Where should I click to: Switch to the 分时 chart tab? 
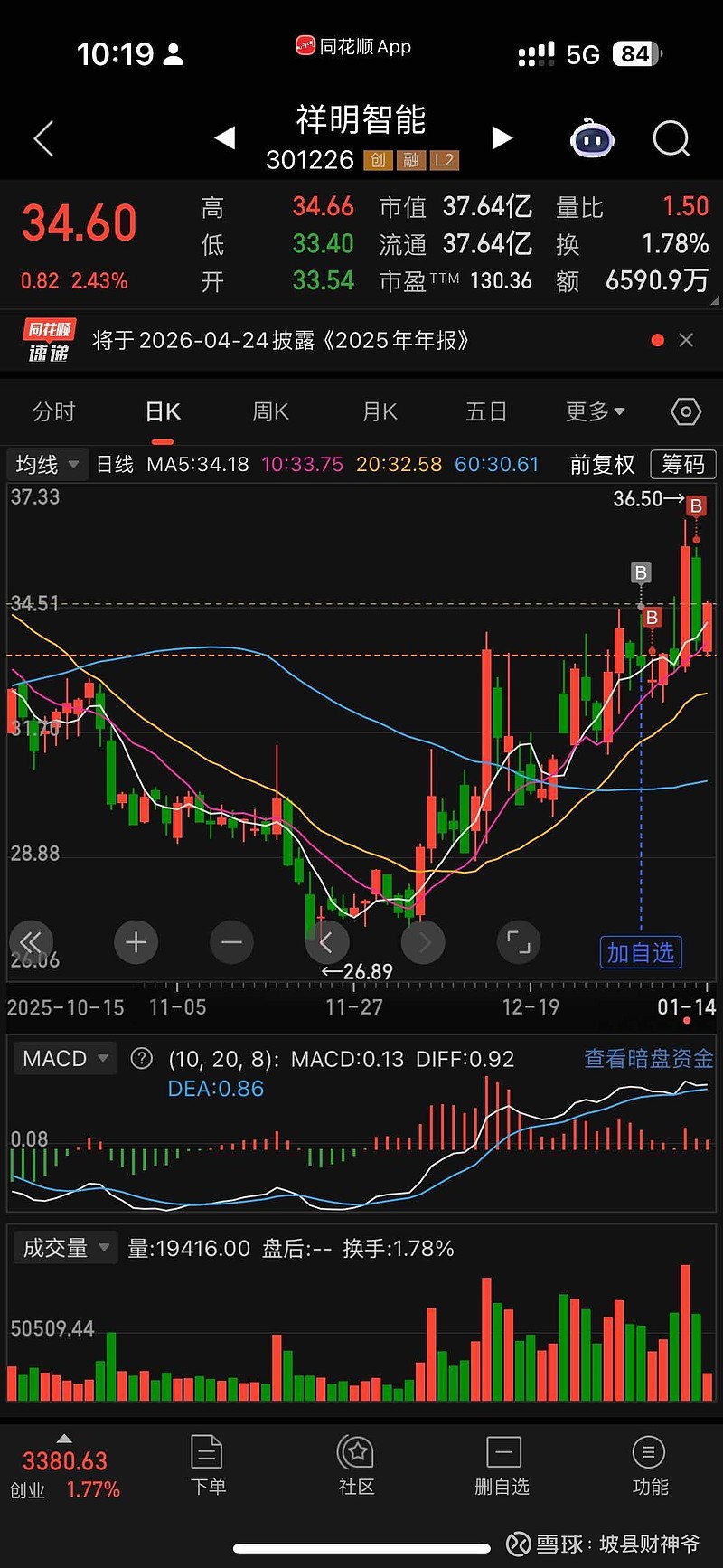(54, 412)
